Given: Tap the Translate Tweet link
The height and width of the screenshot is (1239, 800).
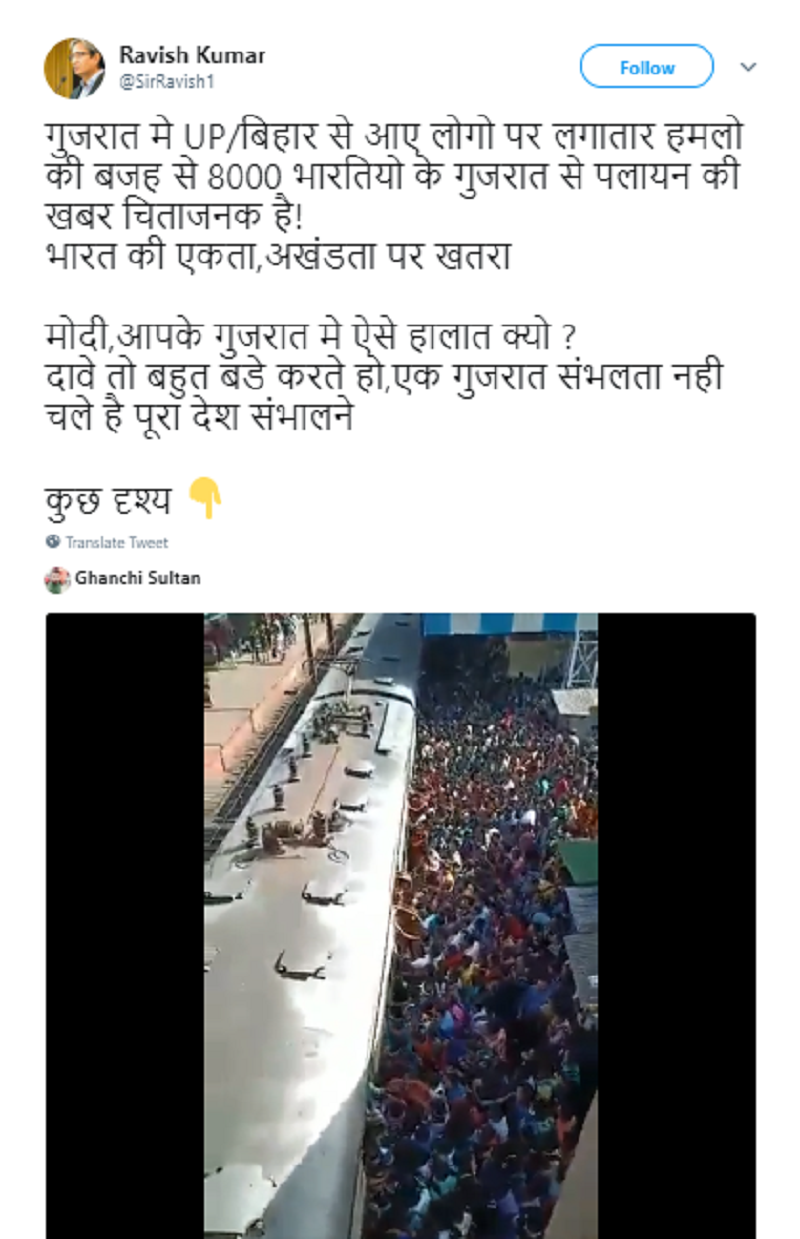Looking at the screenshot, I should (116, 542).
